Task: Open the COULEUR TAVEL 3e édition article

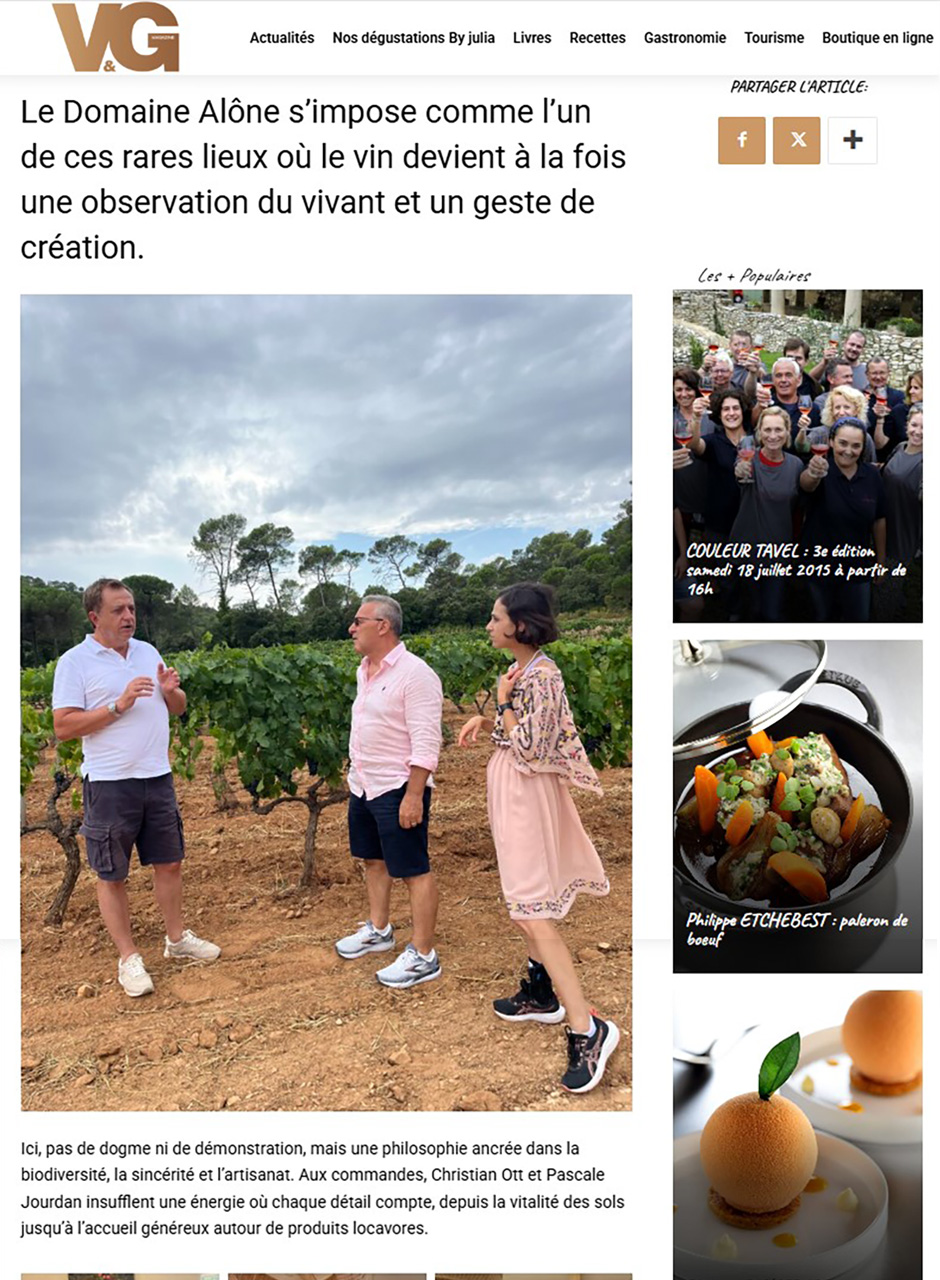Action: click(797, 456)
